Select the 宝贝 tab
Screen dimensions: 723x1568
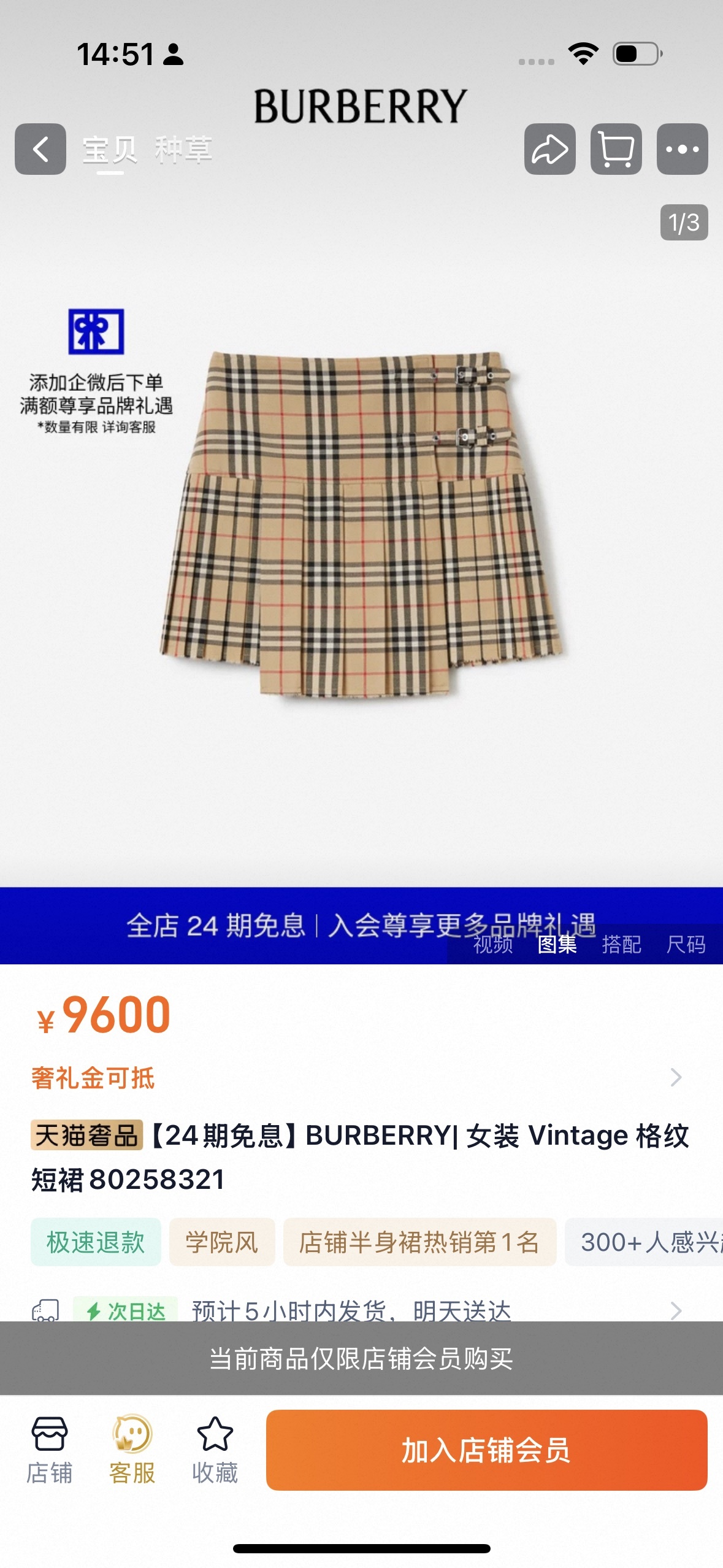110,150
